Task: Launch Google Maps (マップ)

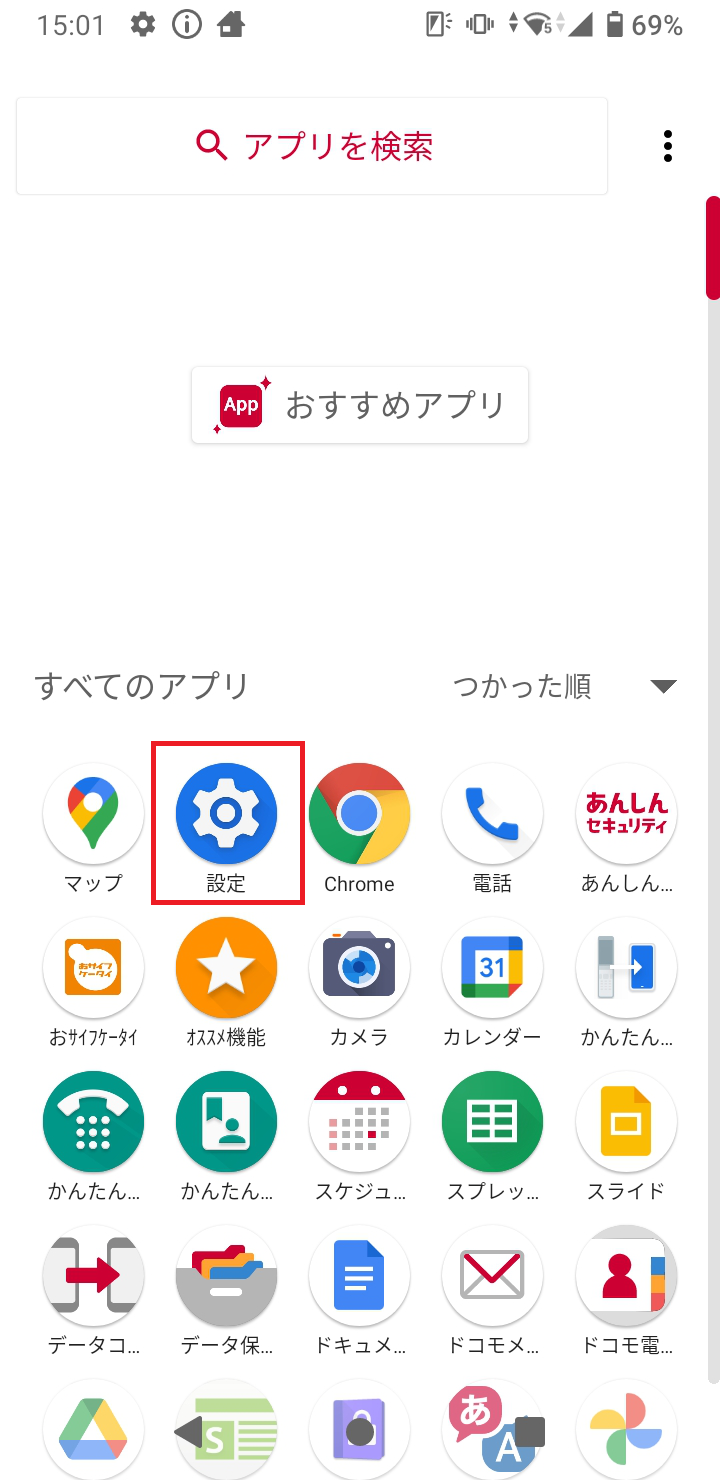Action: coord(93,813)
